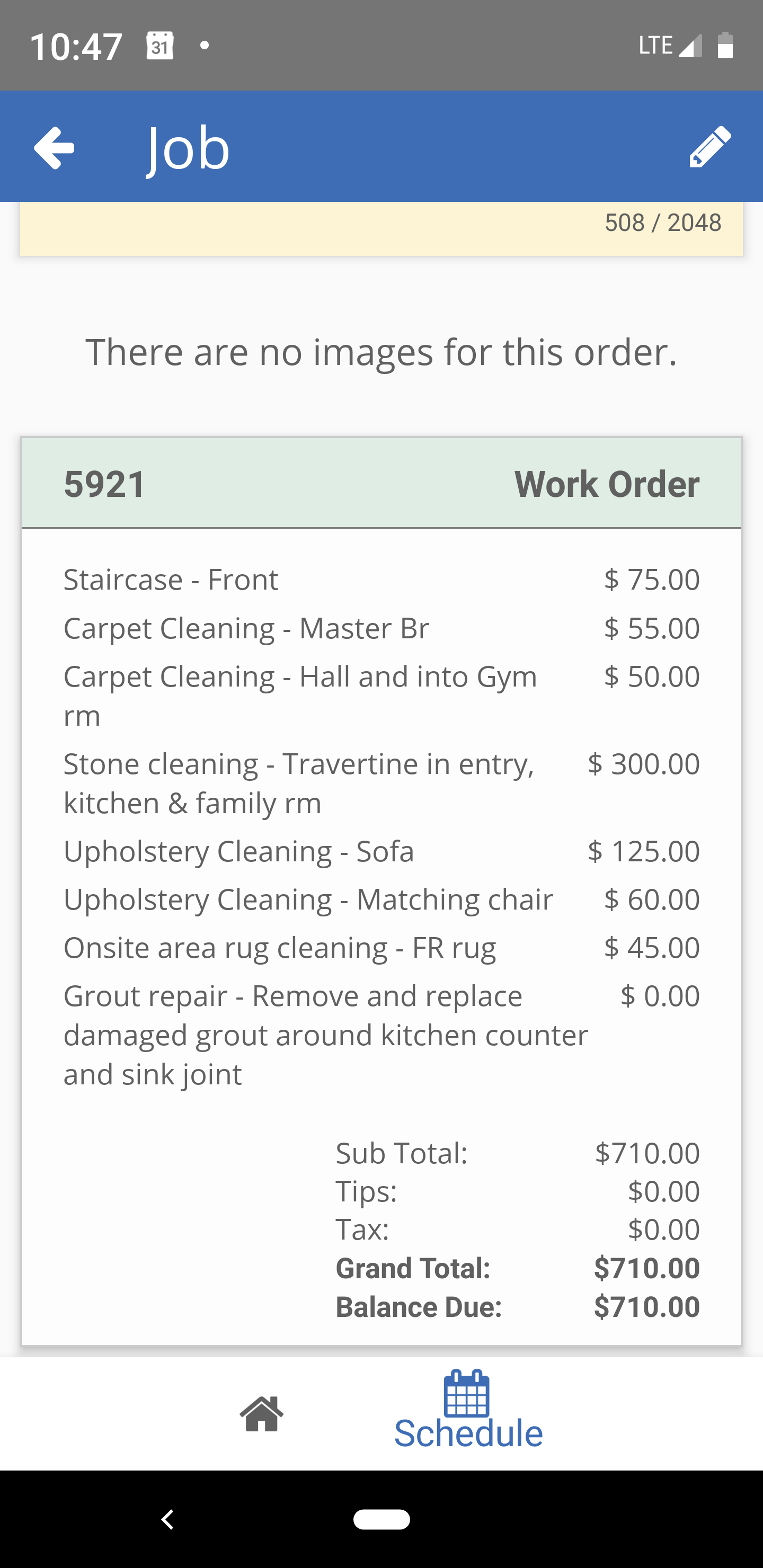Tap the system home pill
The width and height of the screenshot is (763, 1568).
click(x=381, y=1519)
